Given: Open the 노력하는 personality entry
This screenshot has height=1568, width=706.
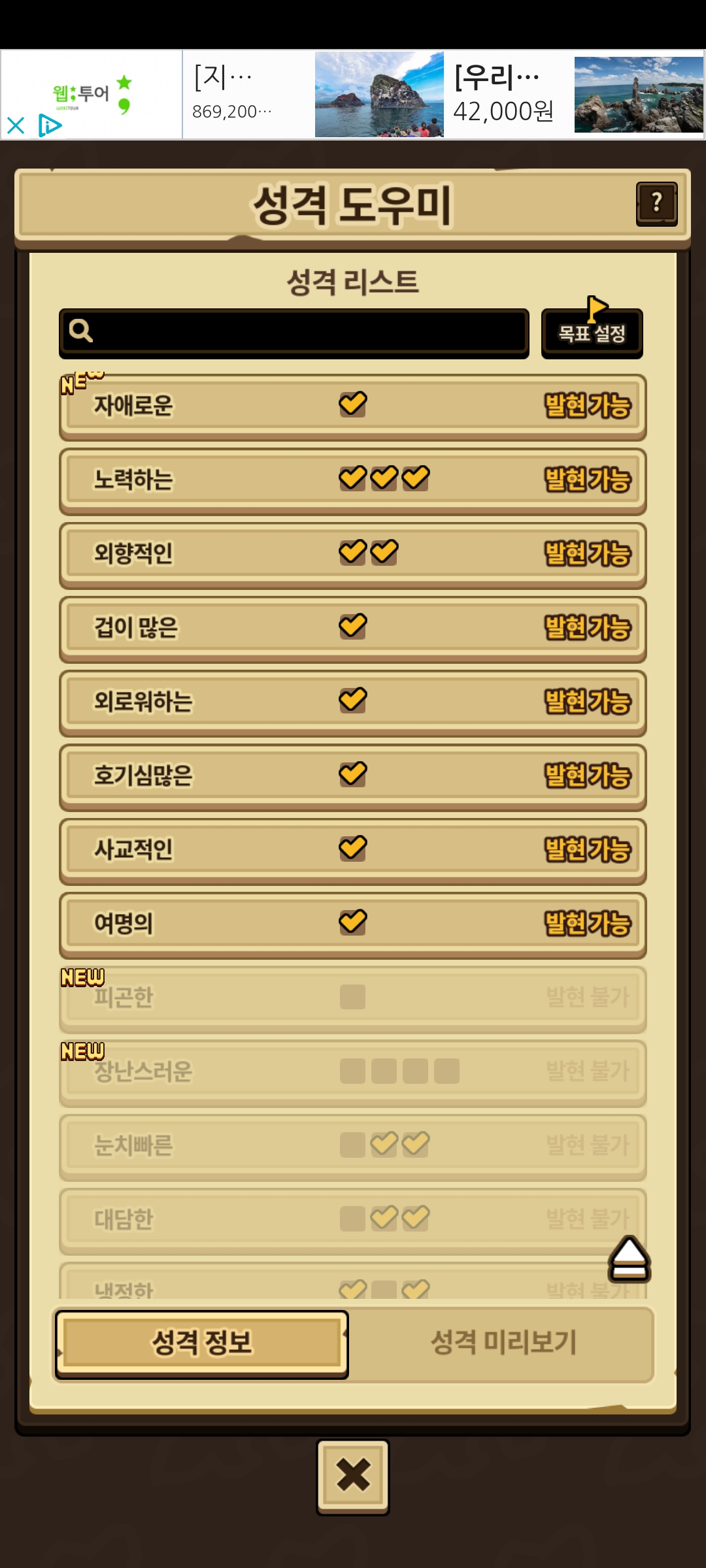Looking at the screenshot, I should tap(352, 480).
